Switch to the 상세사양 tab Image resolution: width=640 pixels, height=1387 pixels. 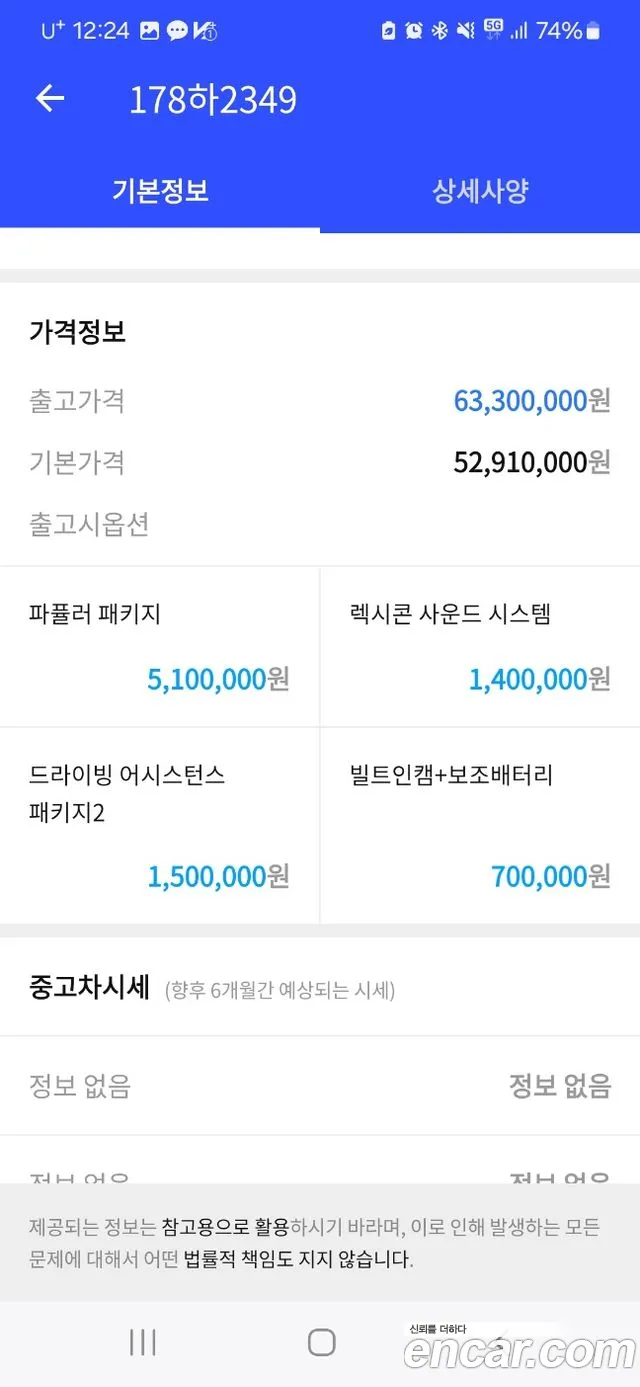tap(480, 191)
